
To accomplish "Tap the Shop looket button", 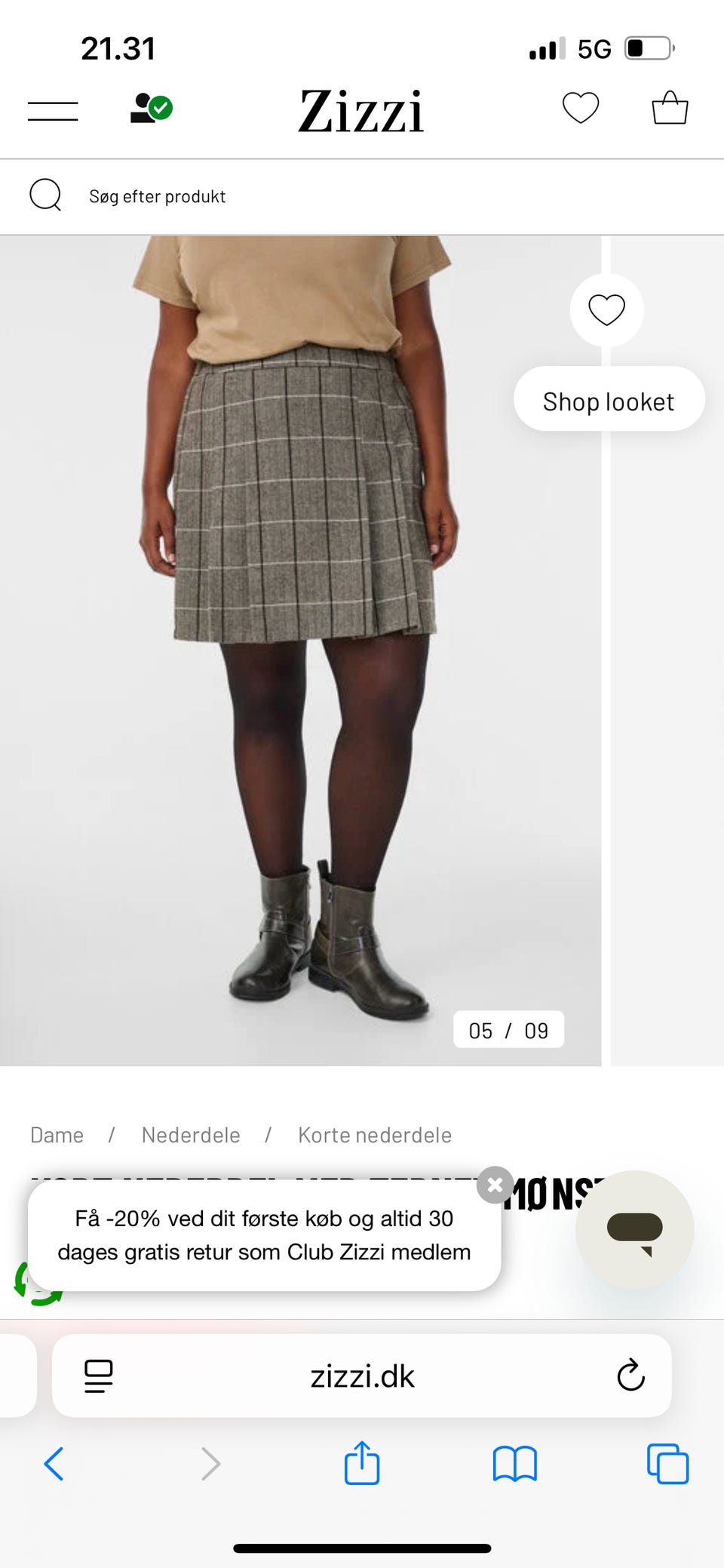I will pyautogui.click(x=609, y=400).
